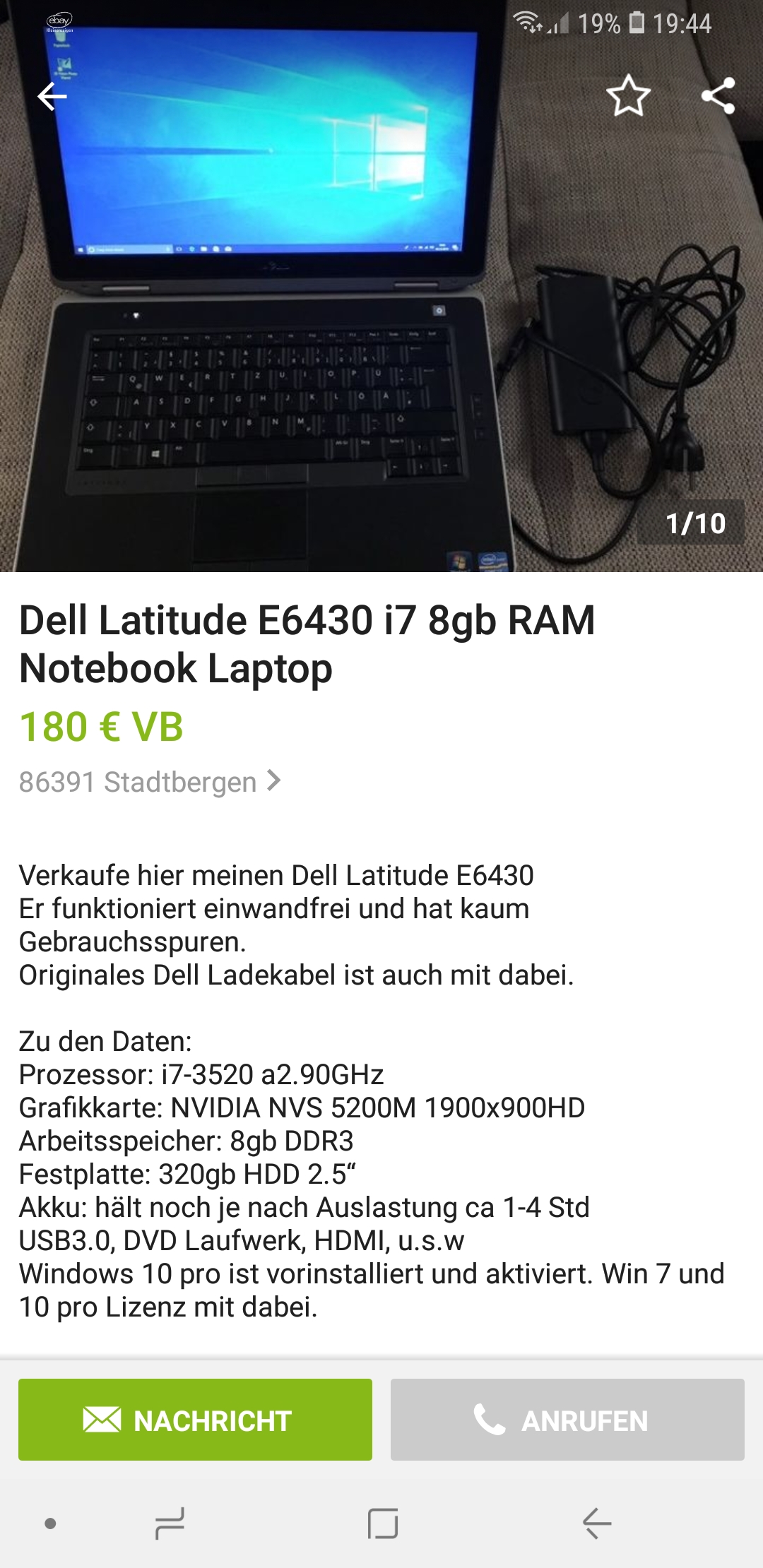Call the seller via Anrufen
This screenshot has height=1568, width=763.
[567, 1419]
